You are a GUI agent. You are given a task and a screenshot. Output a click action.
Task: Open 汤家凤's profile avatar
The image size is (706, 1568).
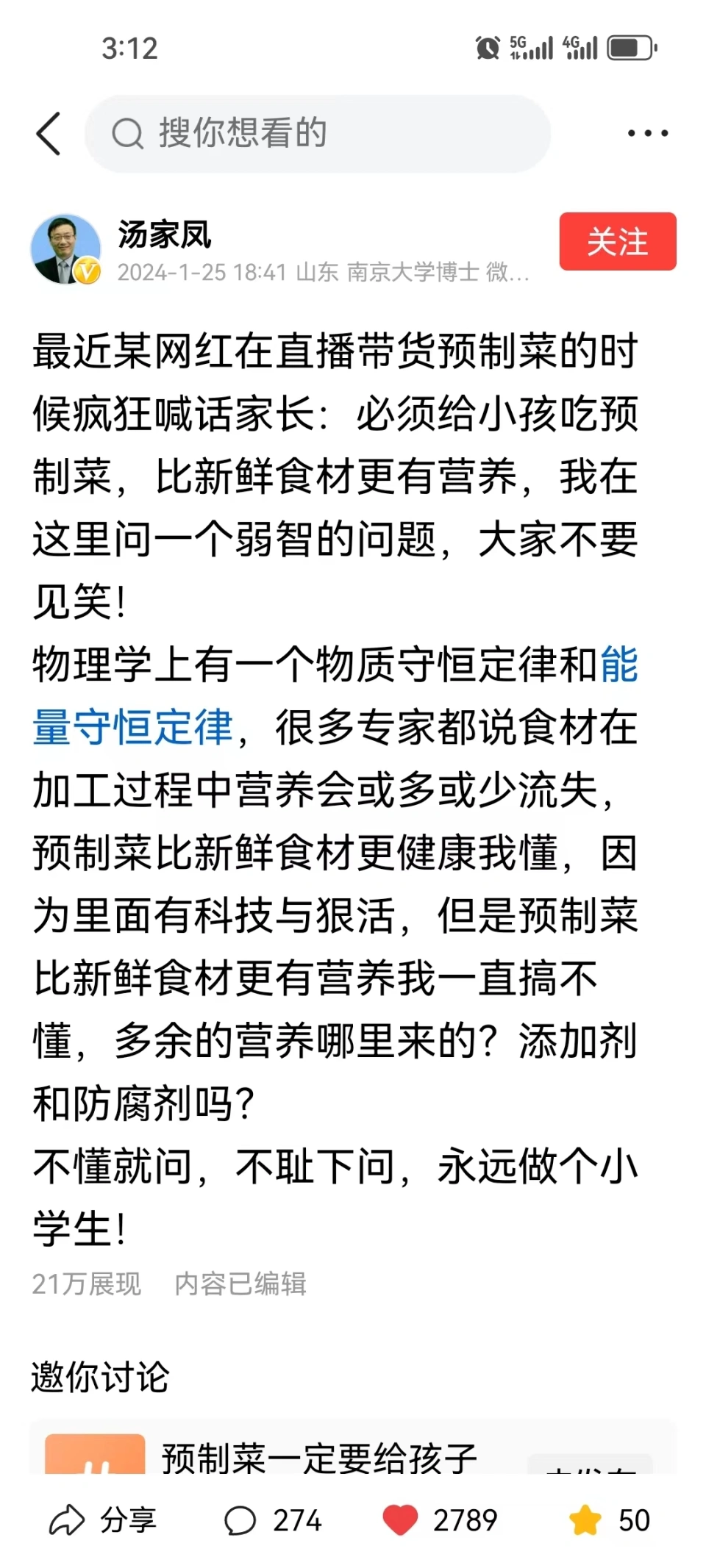(x=66, y=249)
